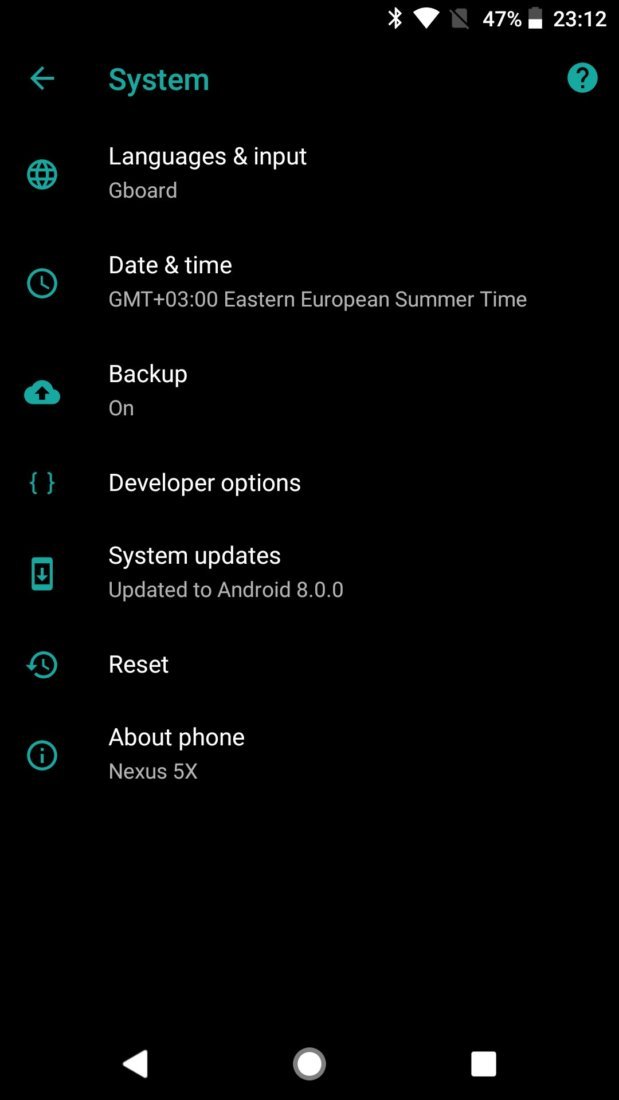Viewport: 619px width, 1100px height.
Task: Open Languages & input settings
Action: point(207,172)
